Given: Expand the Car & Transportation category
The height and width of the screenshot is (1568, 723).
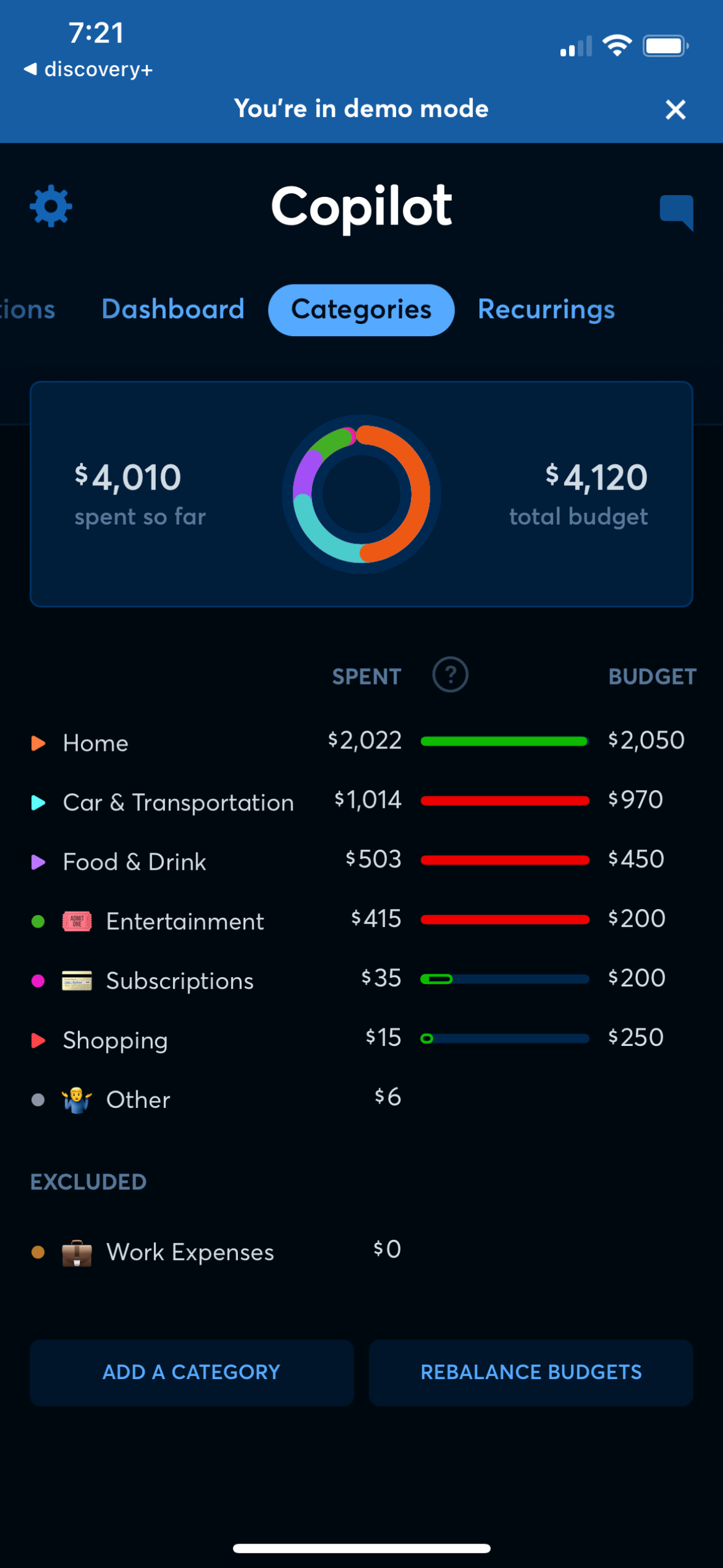Looking at the screenshot, I should pos(38,801).
